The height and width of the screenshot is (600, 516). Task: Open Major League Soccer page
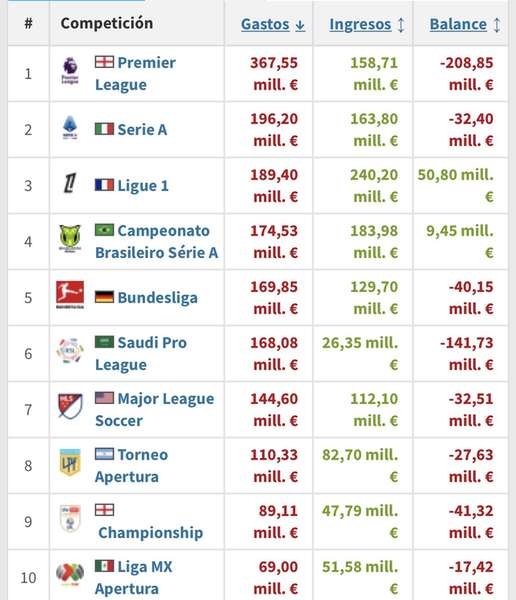155,409
